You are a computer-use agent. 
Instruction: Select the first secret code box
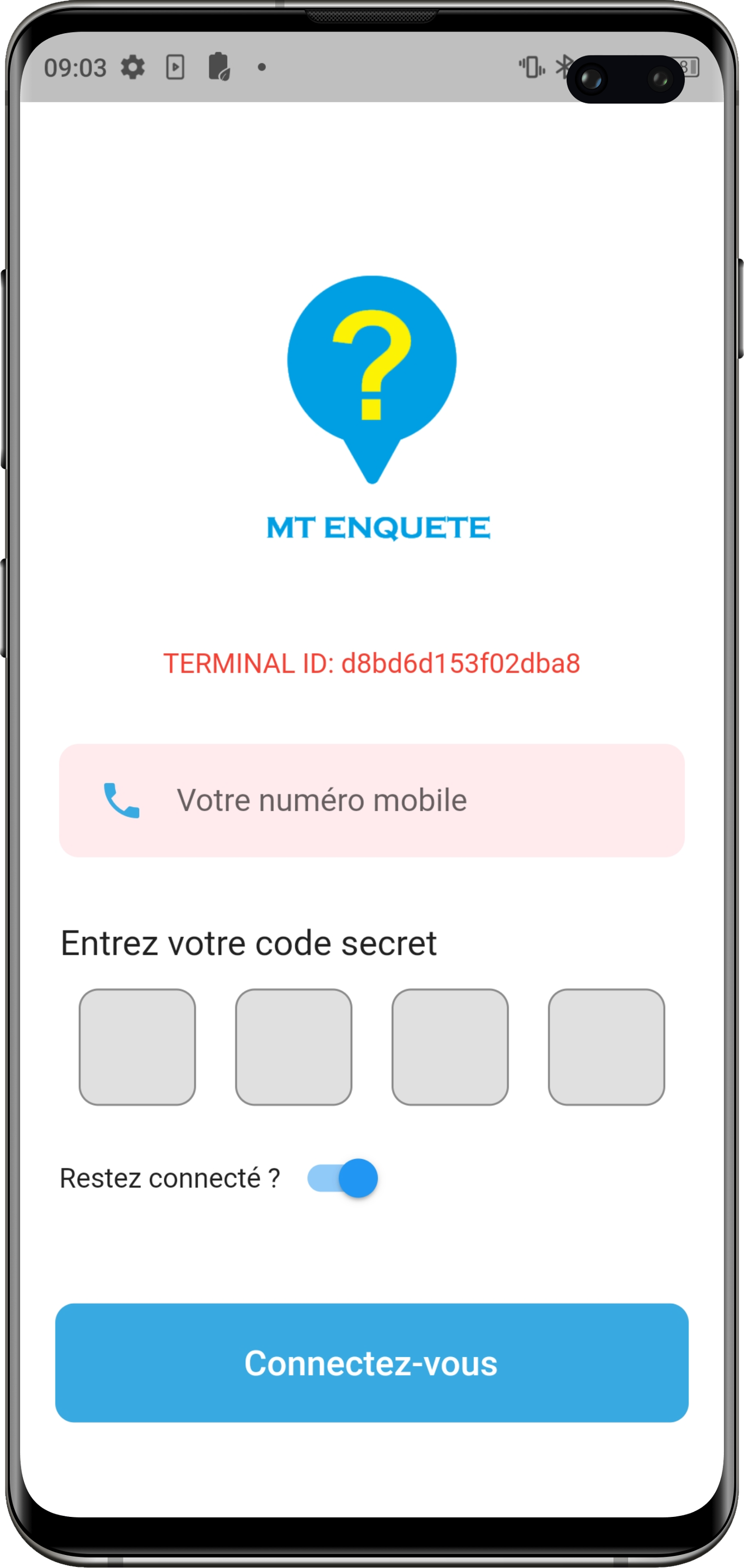(137, 1047)
